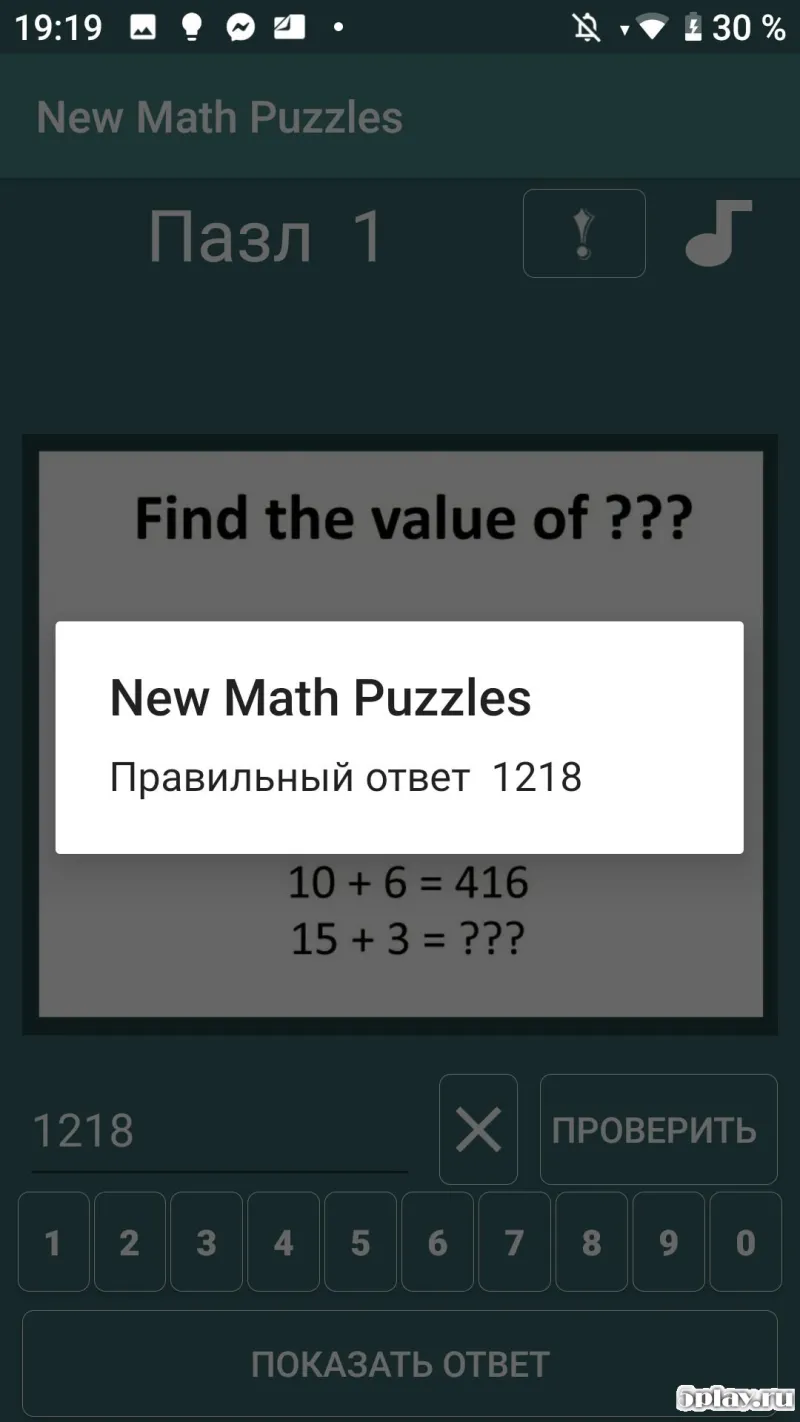Tap the lightbulb notification icon
Image resolution: width=800 pixels, height=1422 pixels.
(191, 26)
